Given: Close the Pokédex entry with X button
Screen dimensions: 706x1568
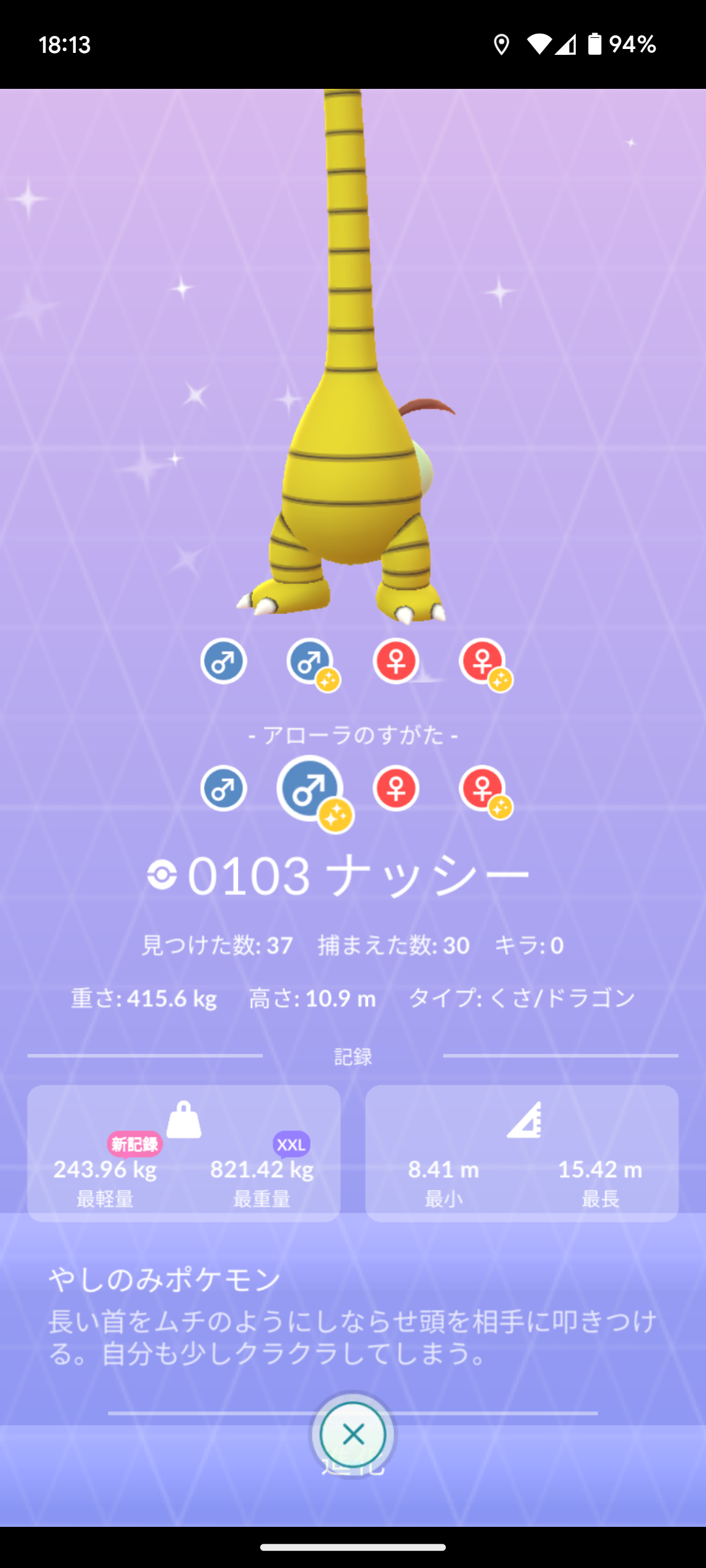Looking at the screenshot, I should [x=353, y=1435].
